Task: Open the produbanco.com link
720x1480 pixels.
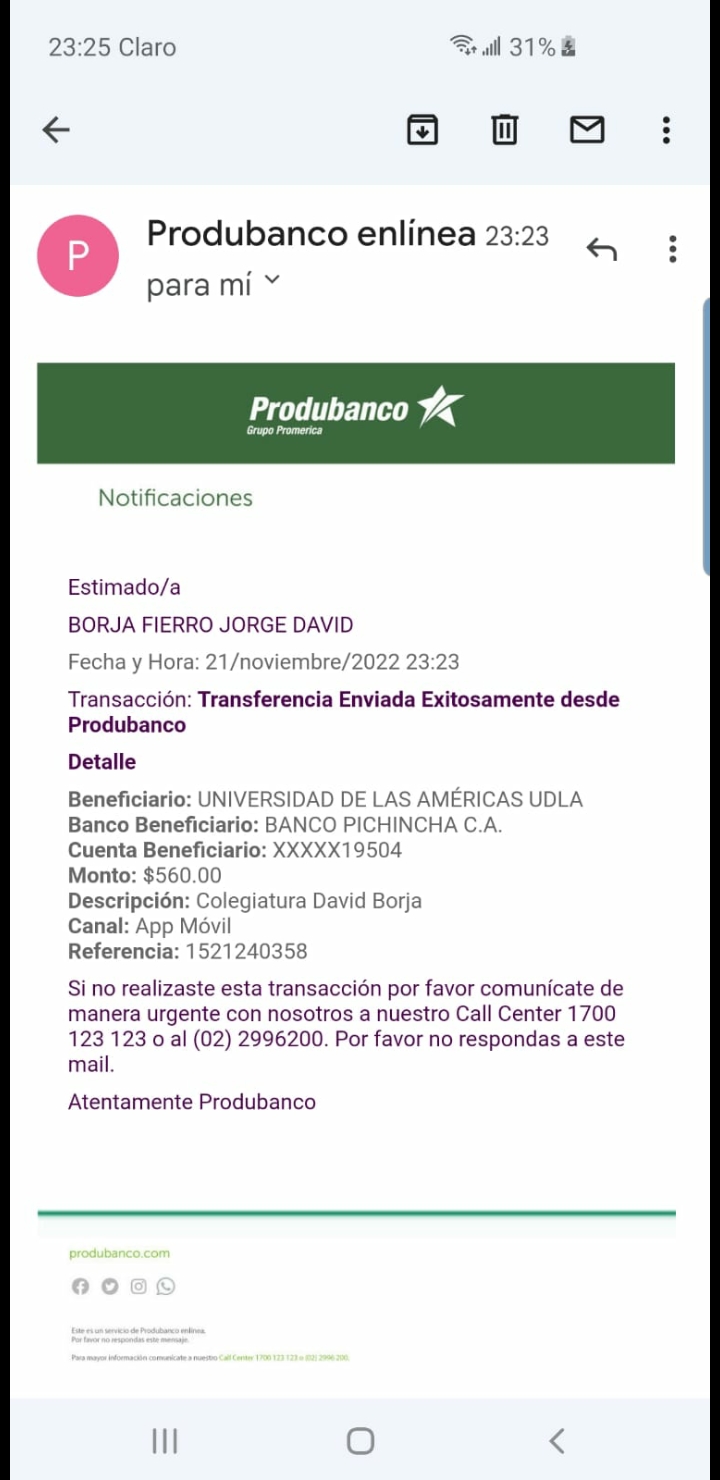Action: pos(119,1253)
